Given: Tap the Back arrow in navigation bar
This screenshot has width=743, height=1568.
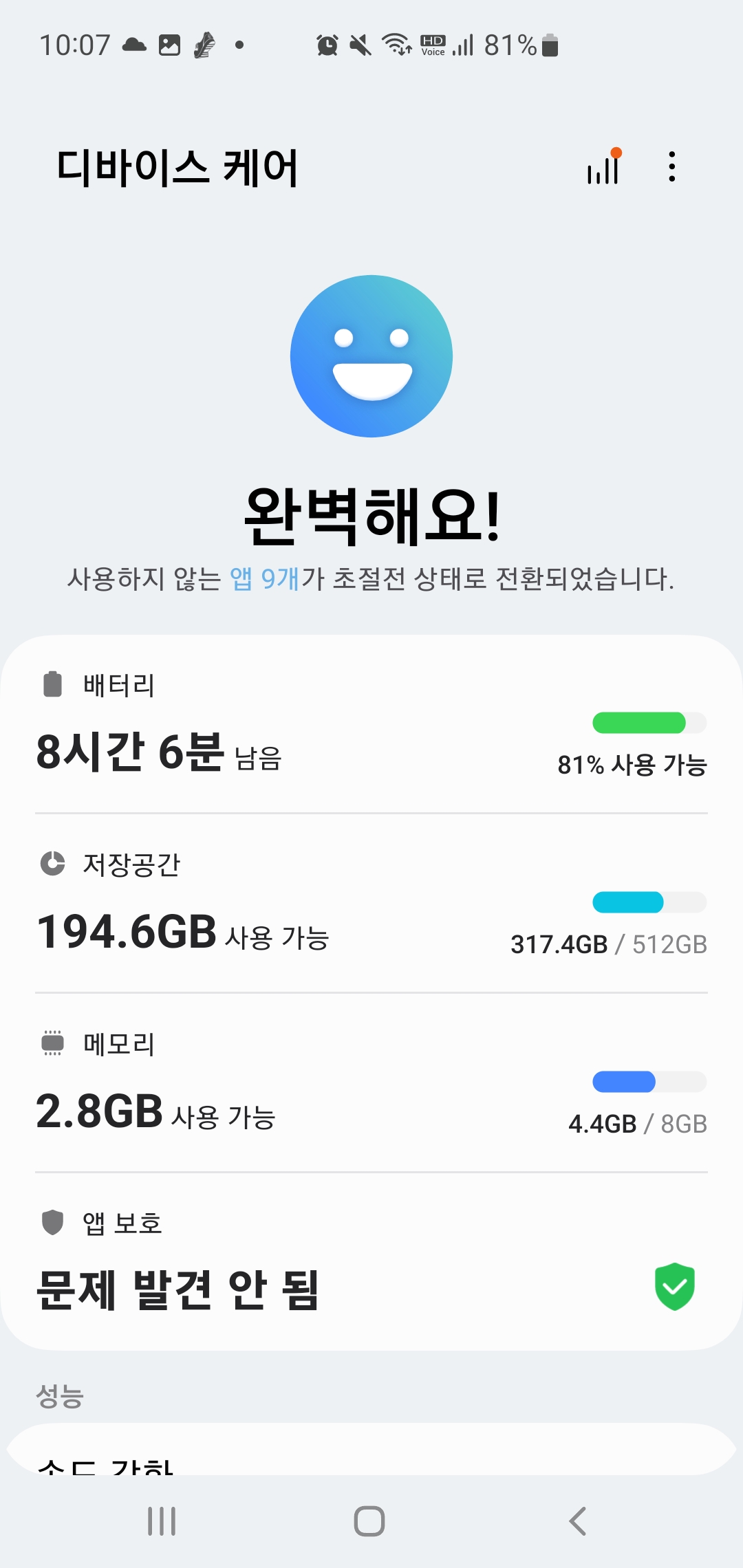Looking at the screenshot, I should 576,1521.
